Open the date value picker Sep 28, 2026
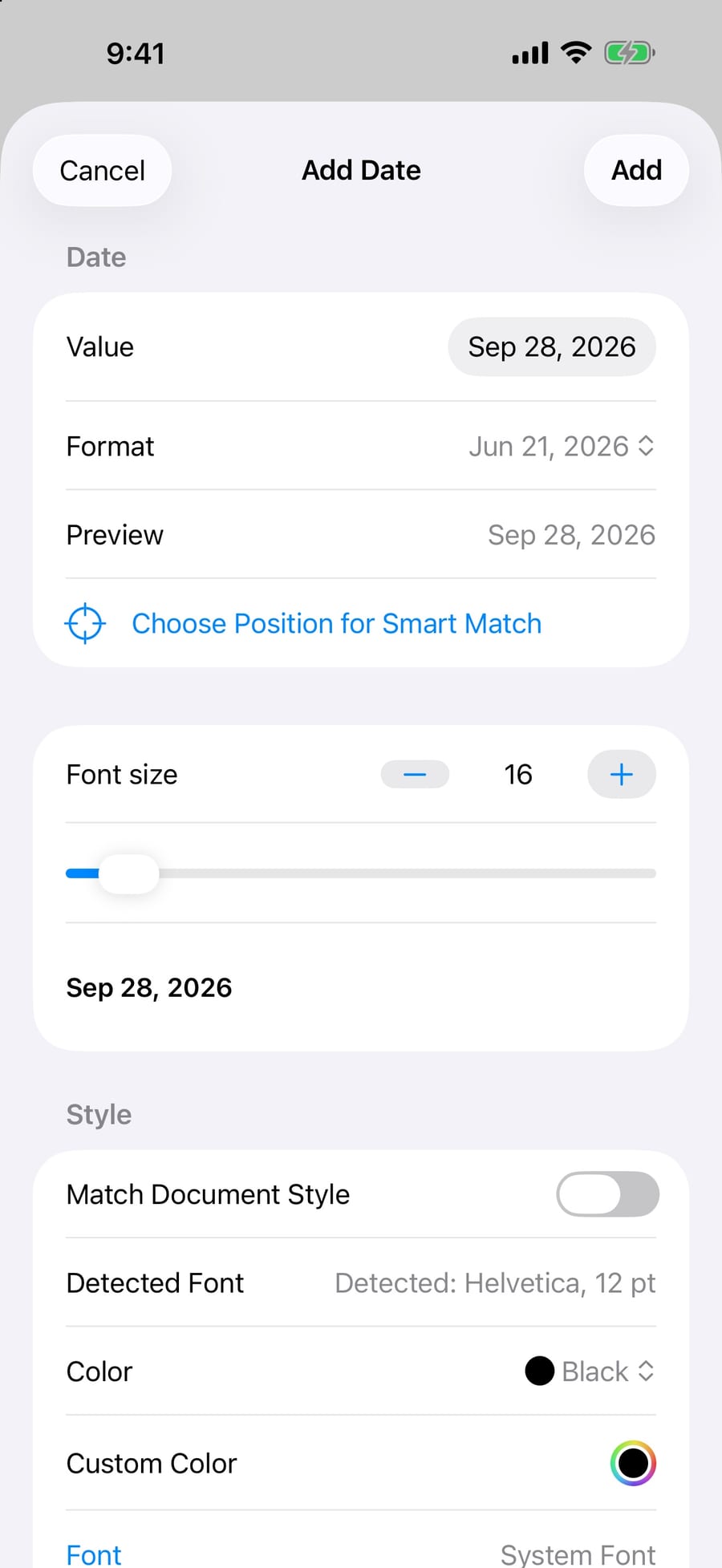Viewport: 722px width, 1568px height. (x=552, y=347)
